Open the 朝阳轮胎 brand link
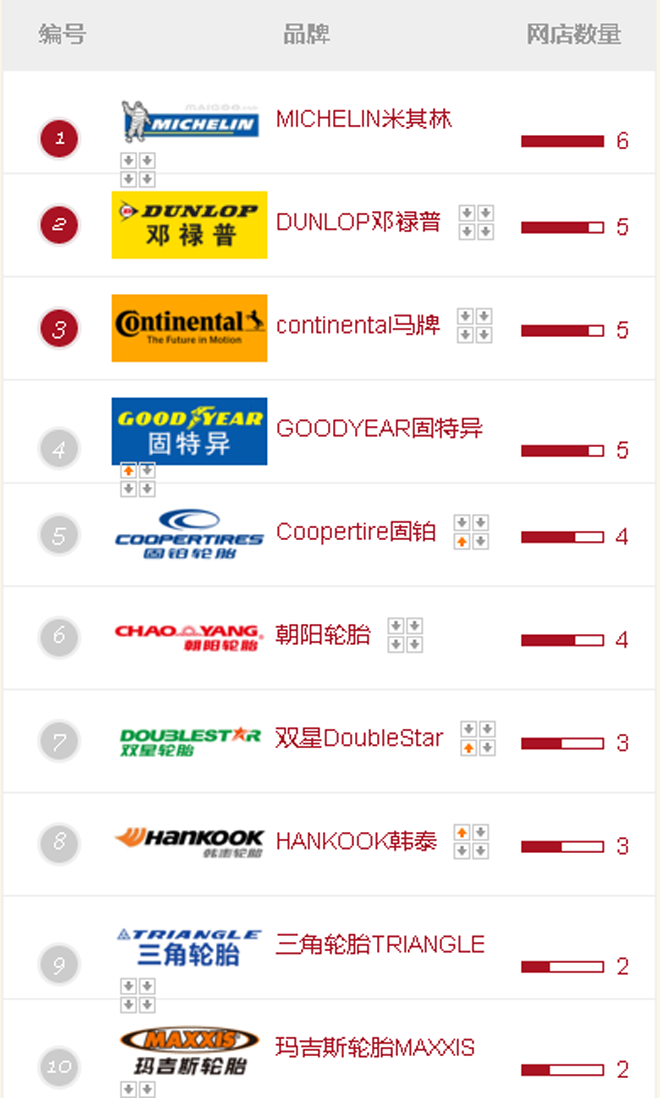 pos(323,634)
